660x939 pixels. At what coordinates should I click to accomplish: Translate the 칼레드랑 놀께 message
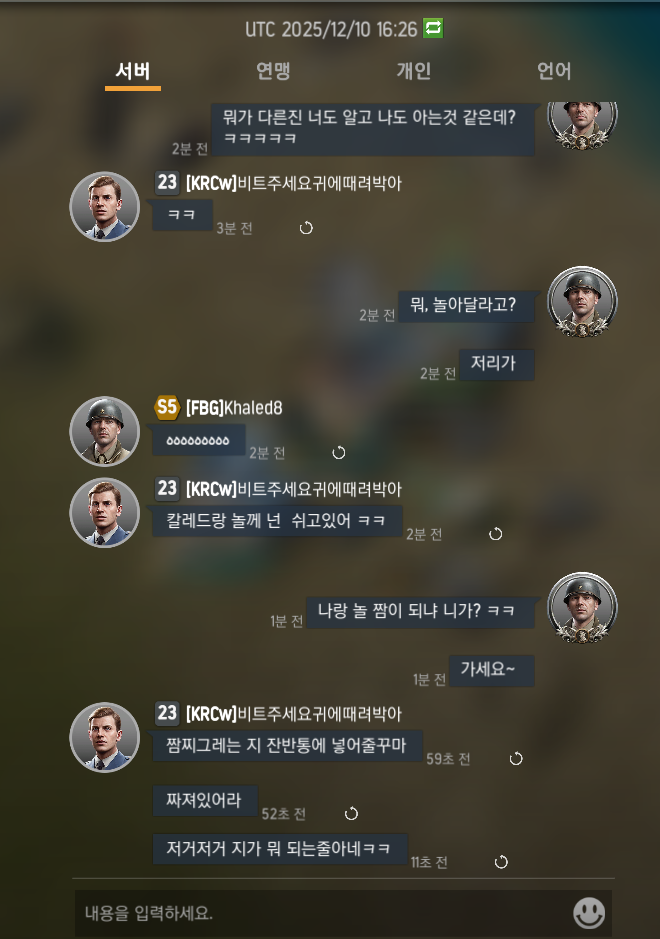[495, 534]
